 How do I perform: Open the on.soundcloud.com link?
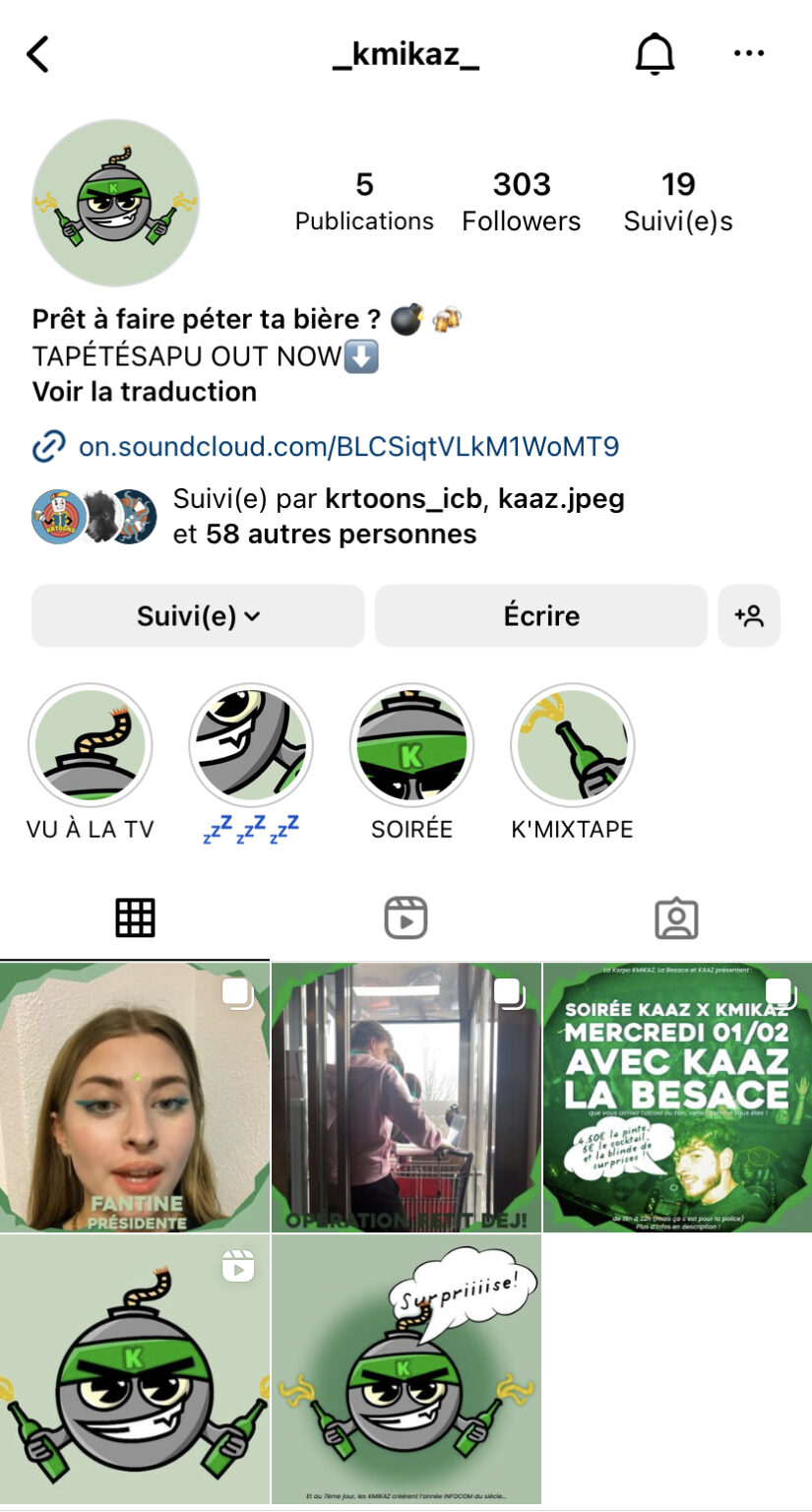point(348,447)
